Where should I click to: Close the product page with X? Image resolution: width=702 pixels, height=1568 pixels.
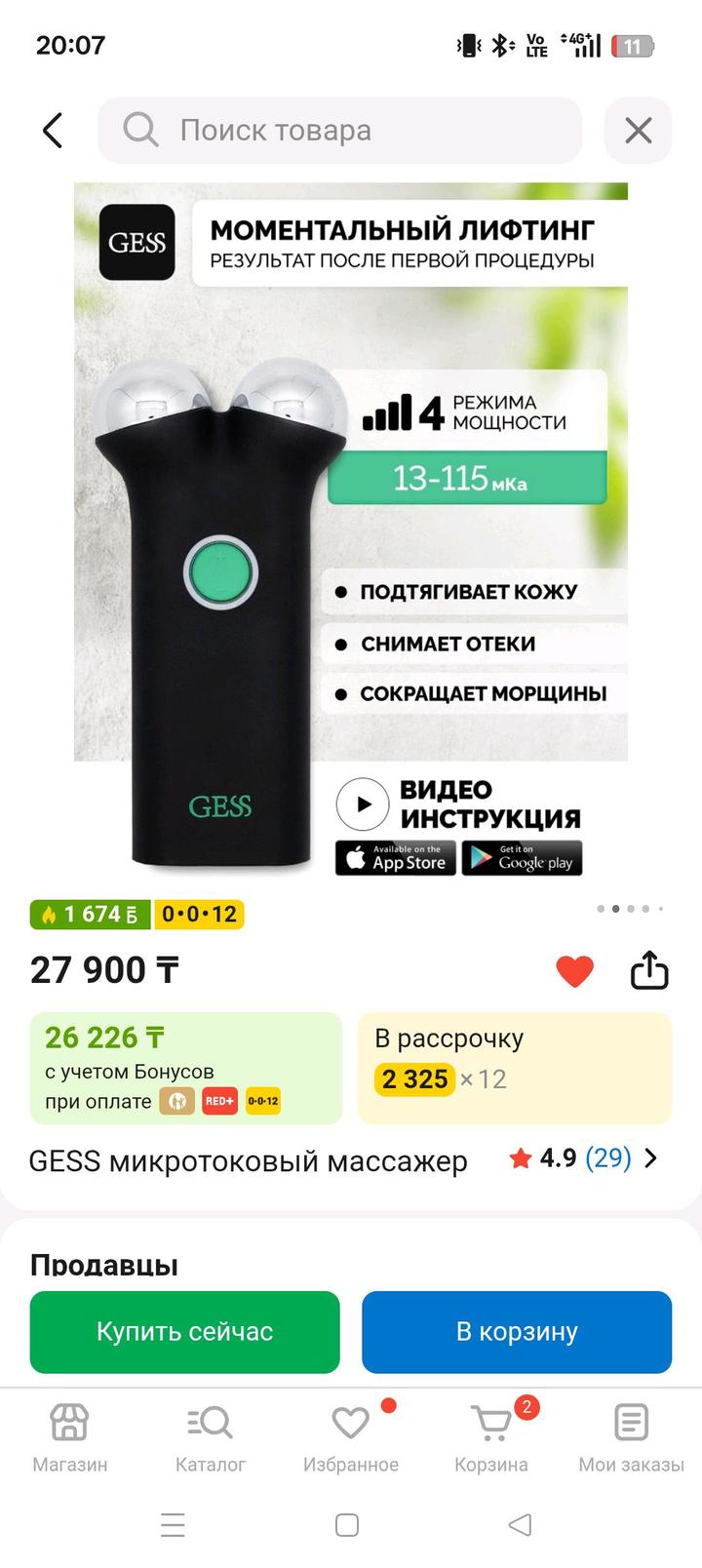tap(638, 131)
